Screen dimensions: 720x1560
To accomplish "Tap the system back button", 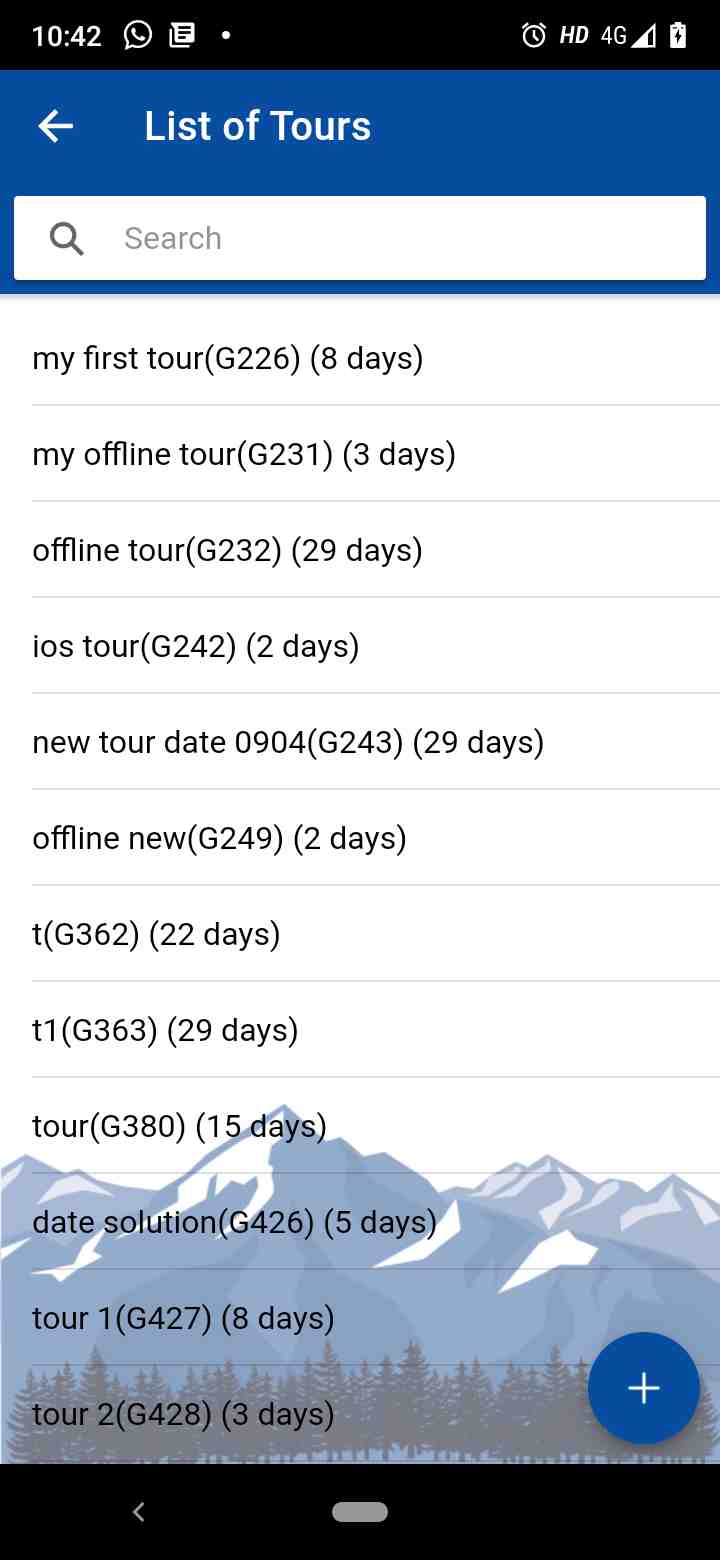I will click(x=139, y=1512).
